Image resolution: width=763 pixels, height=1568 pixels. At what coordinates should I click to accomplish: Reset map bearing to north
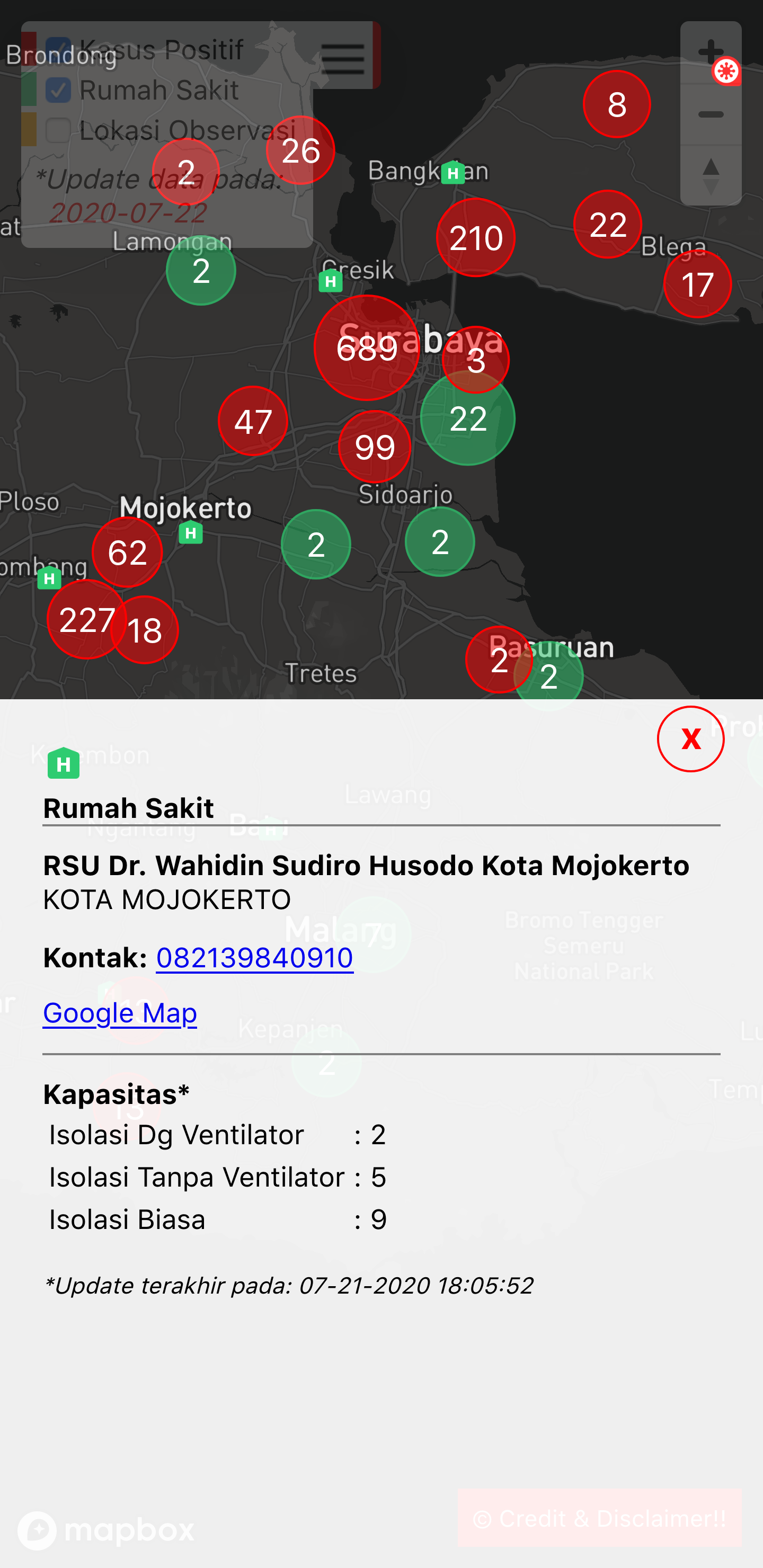pos(710,175)
